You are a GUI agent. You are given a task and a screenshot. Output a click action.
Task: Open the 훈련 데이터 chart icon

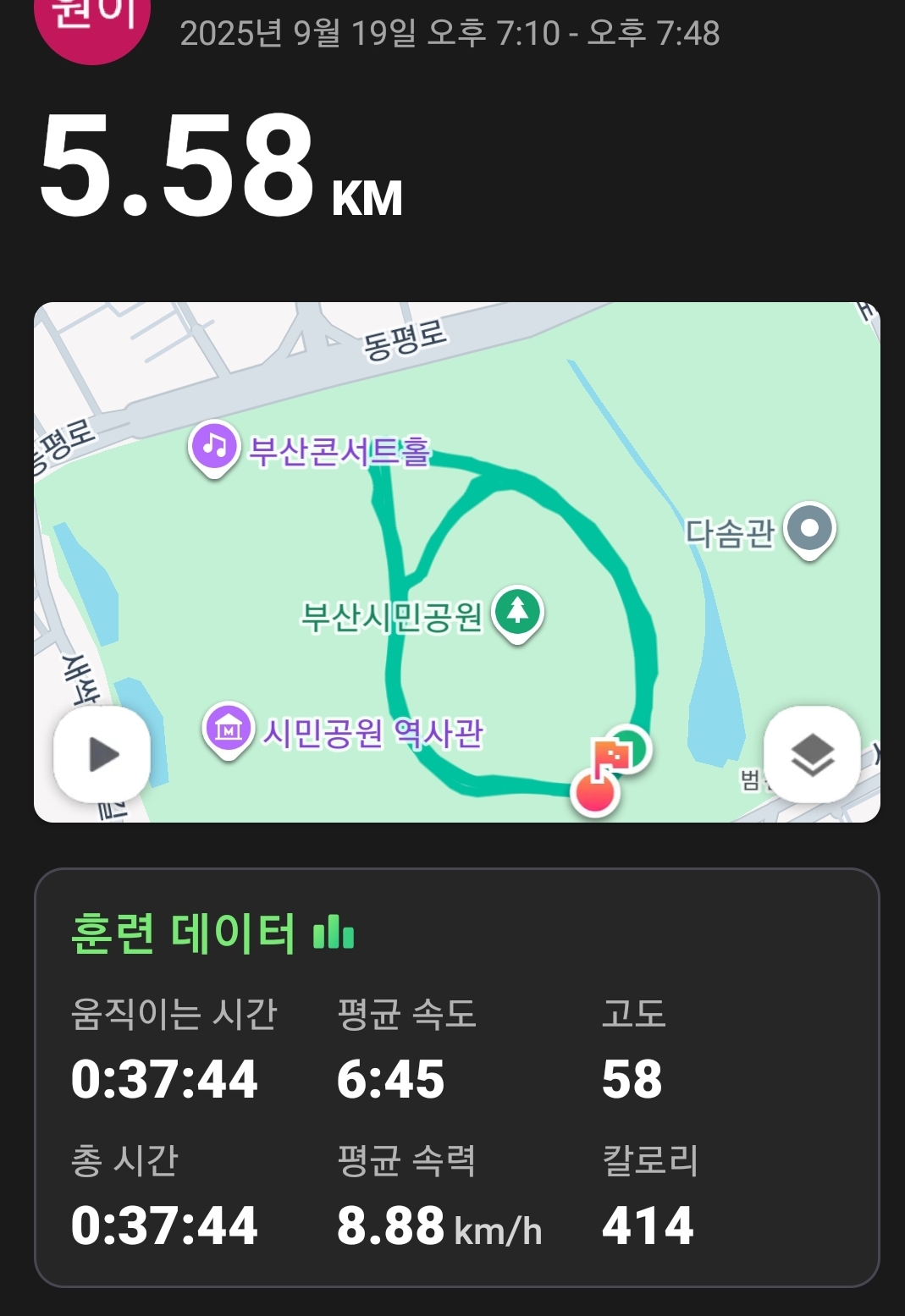pyautogui.click(x=334, y=933)
